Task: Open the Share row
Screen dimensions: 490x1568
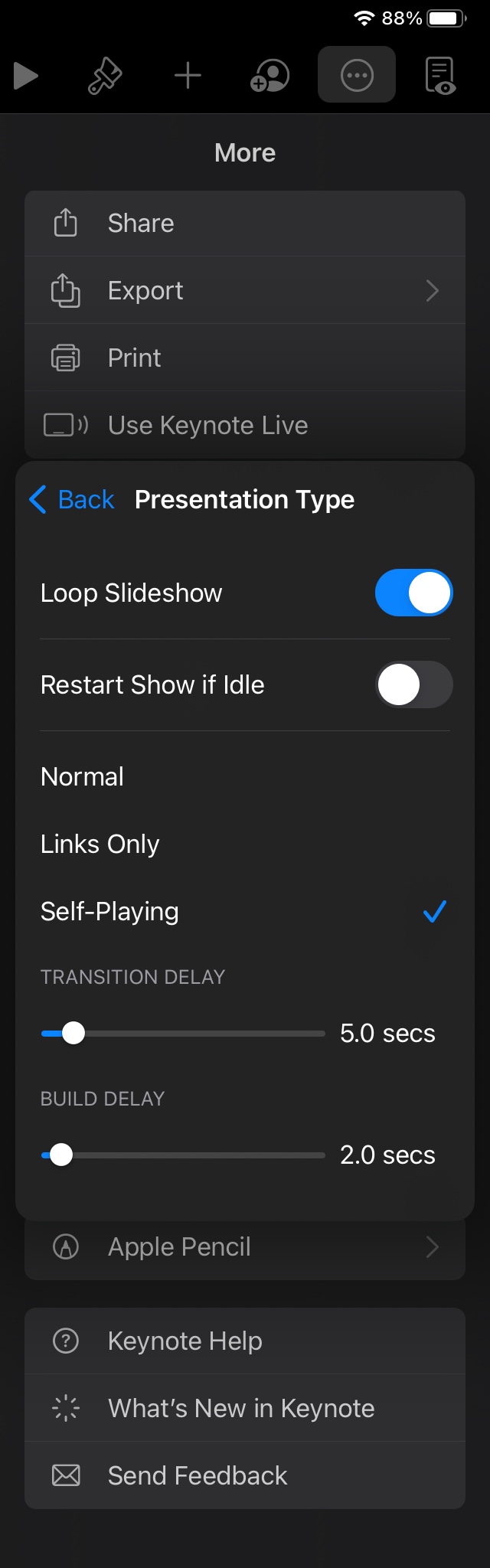Action: pos(245,224)
